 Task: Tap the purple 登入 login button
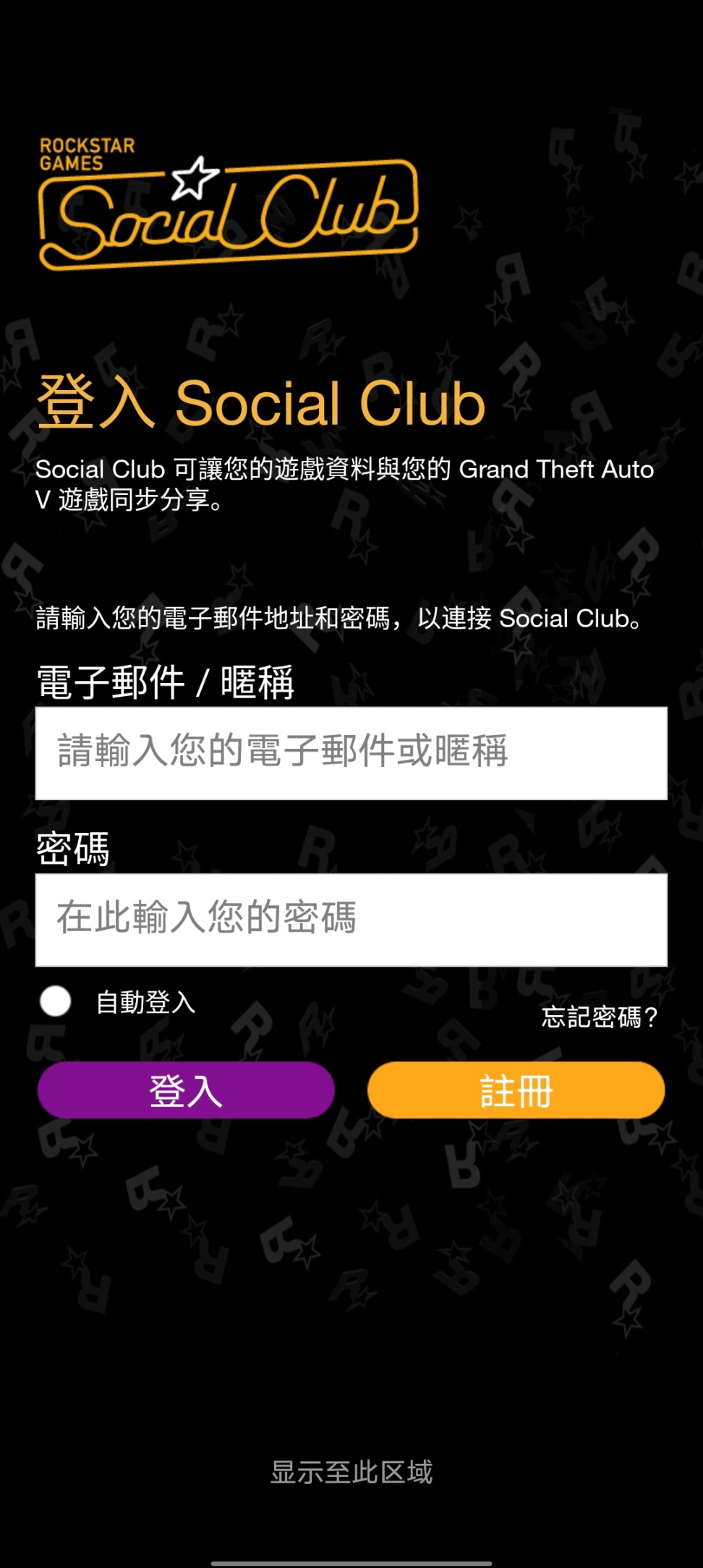coord(186,1090)
